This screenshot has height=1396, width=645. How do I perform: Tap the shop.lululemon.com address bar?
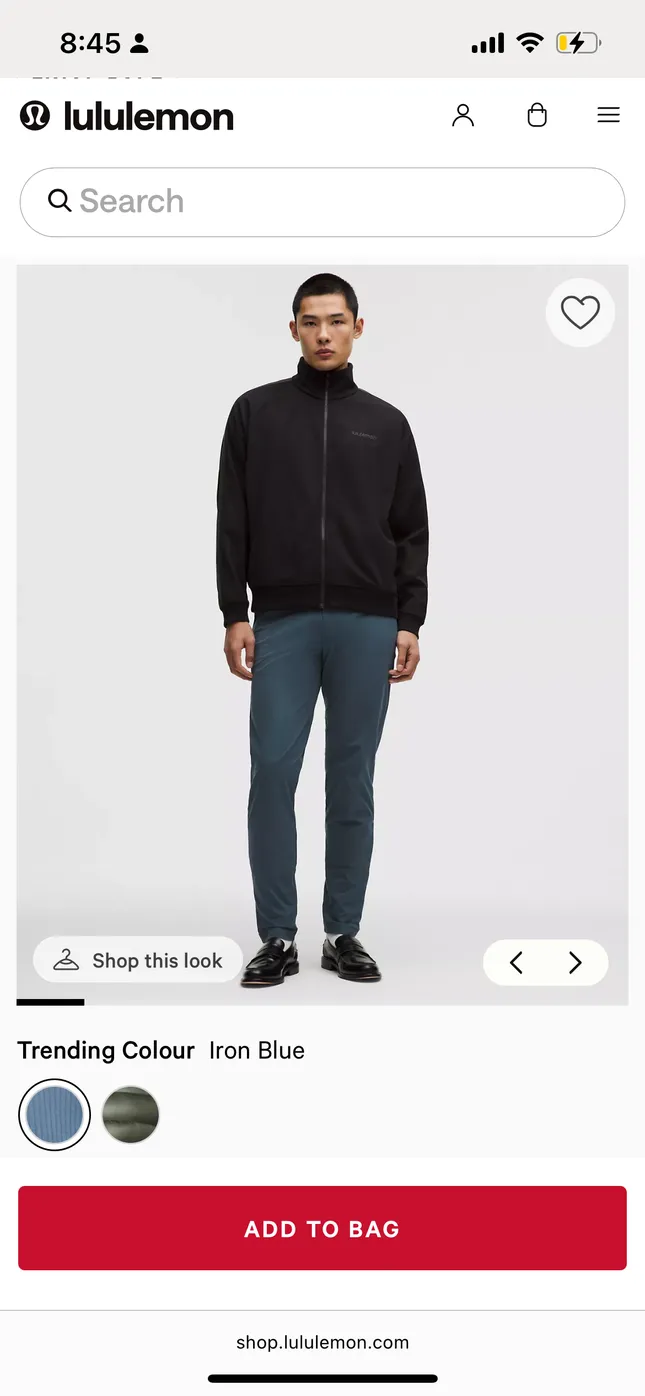[322, 1343]
